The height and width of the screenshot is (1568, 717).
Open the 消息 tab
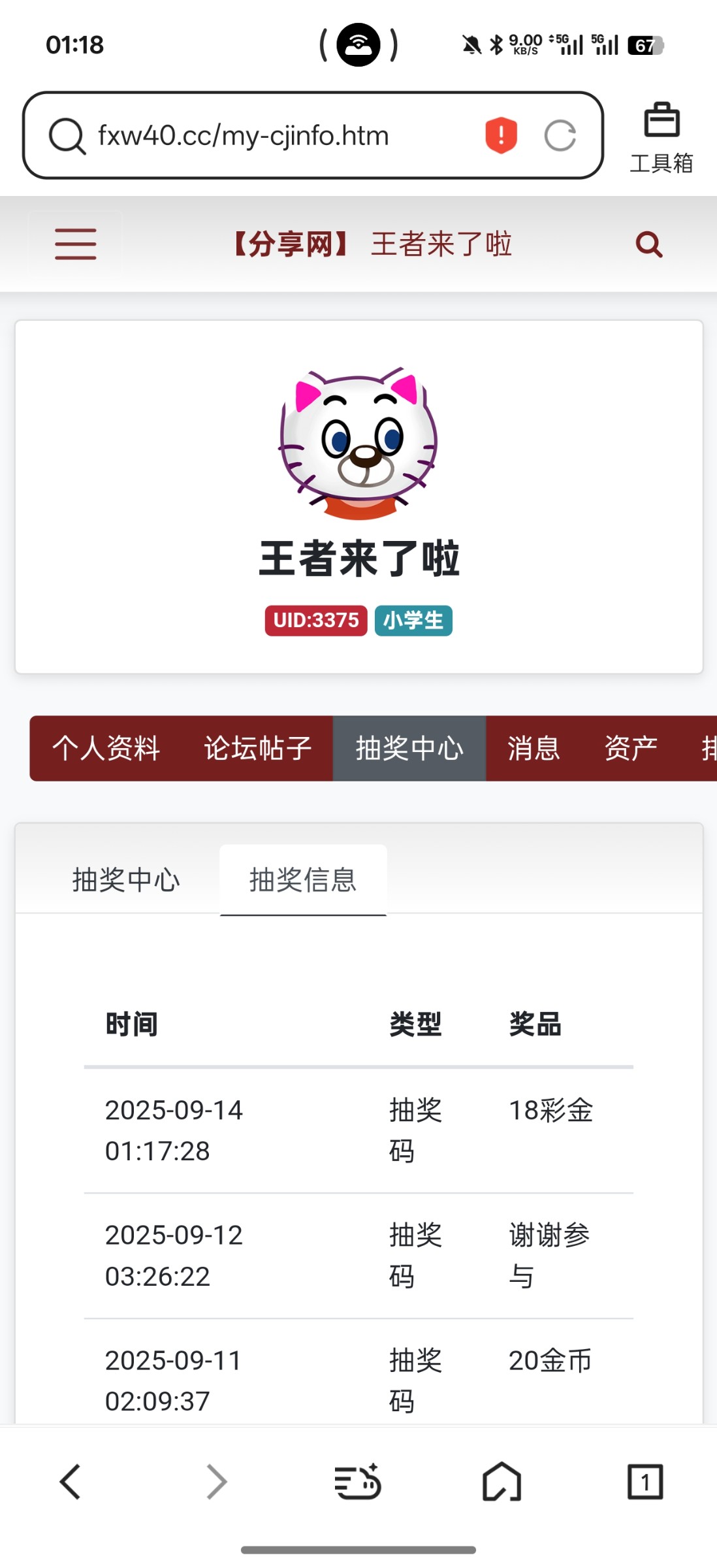tap(534, 748)
